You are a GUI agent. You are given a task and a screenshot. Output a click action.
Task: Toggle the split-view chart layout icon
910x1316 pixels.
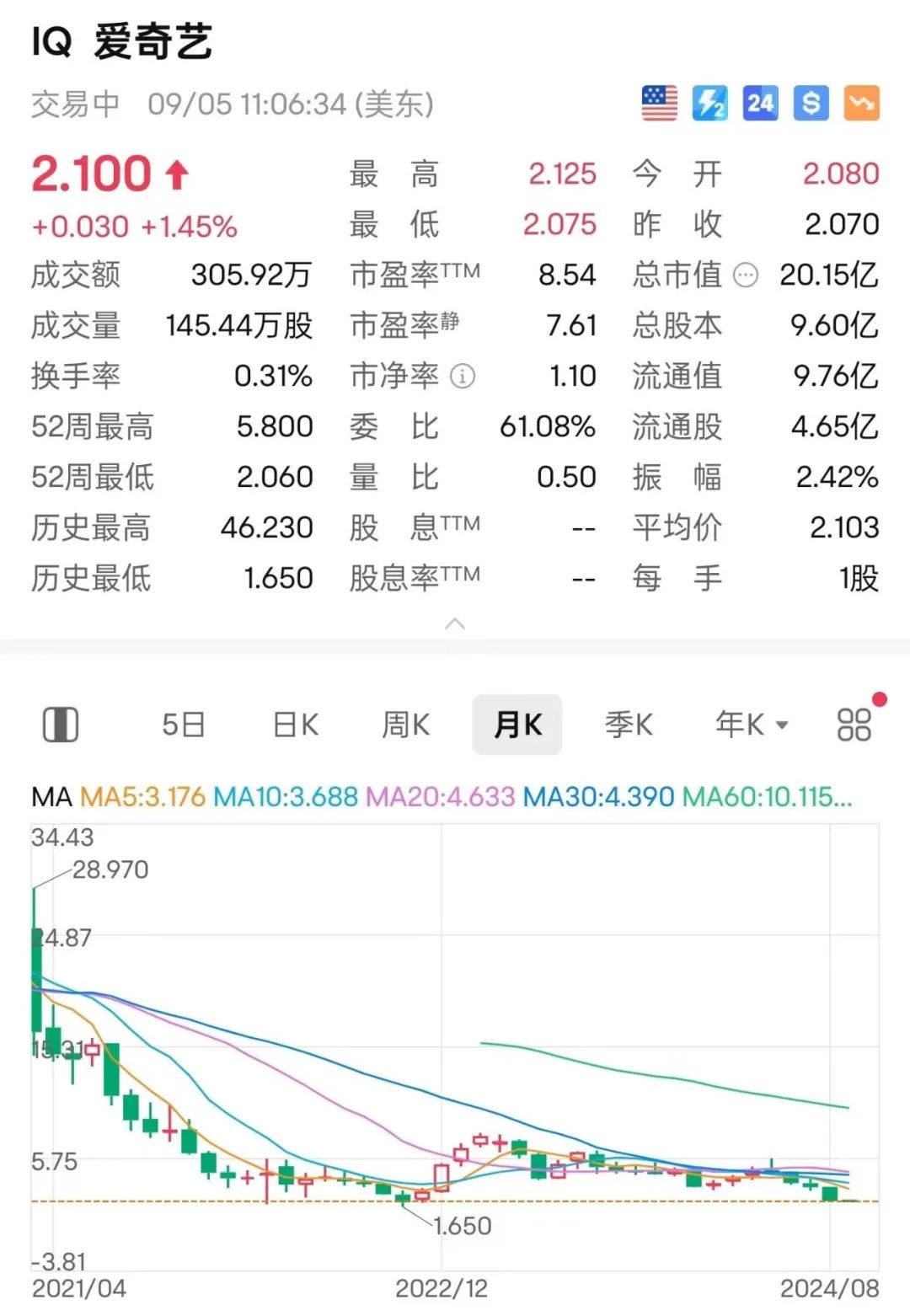point(61,725)
